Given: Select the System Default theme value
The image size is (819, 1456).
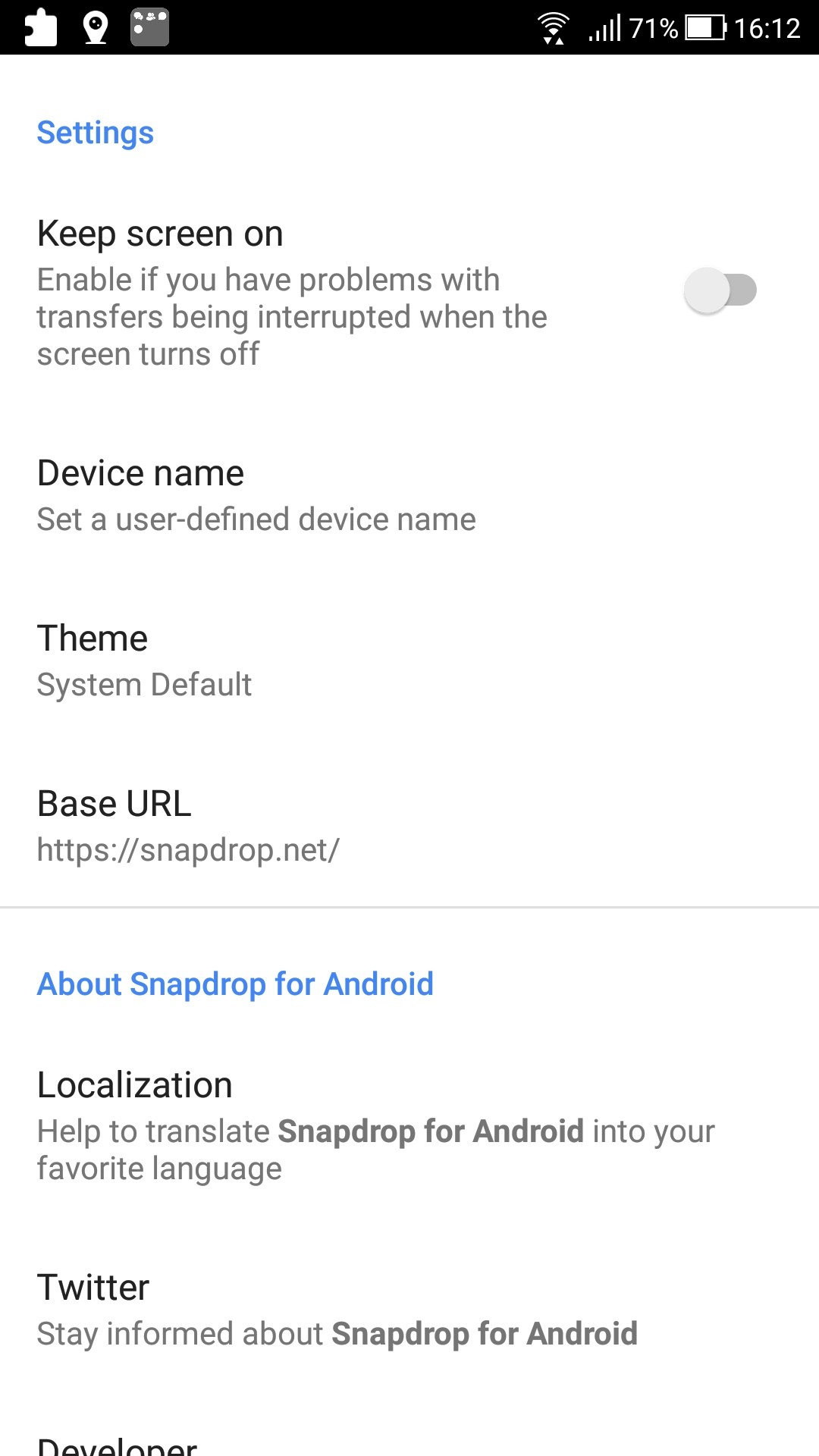Looking at the screenshot, I should [x=145, y=684].
